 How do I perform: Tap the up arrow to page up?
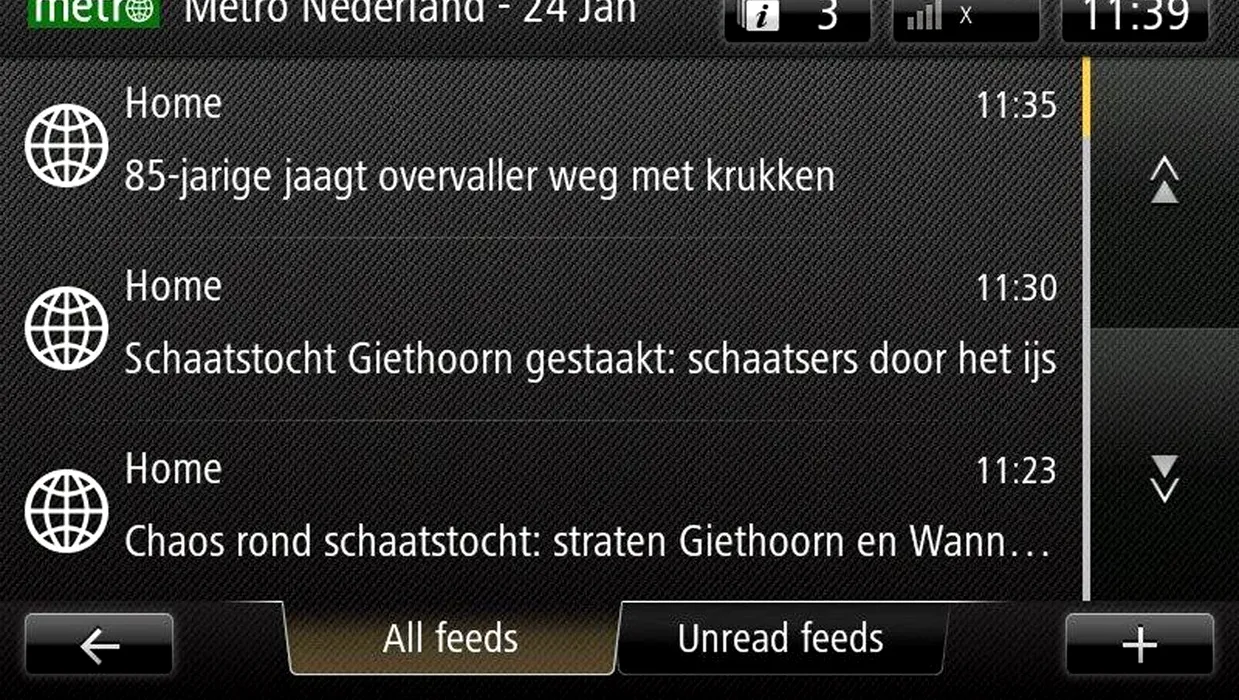(x=1164, y=183)
